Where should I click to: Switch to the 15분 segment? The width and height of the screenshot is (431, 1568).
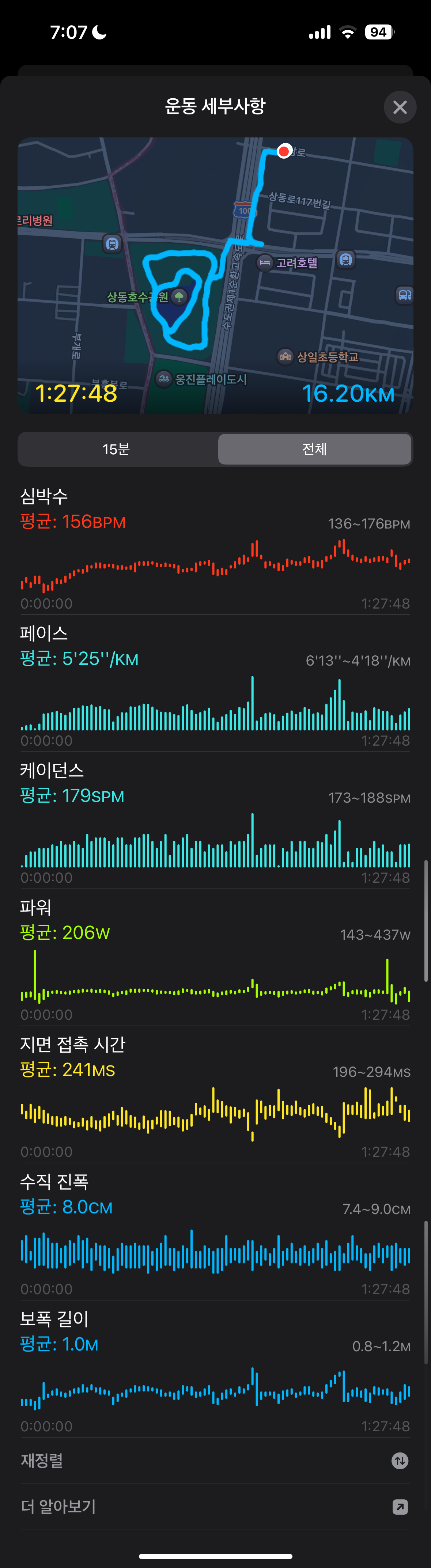pyautogui.click(x=116, y=449)
